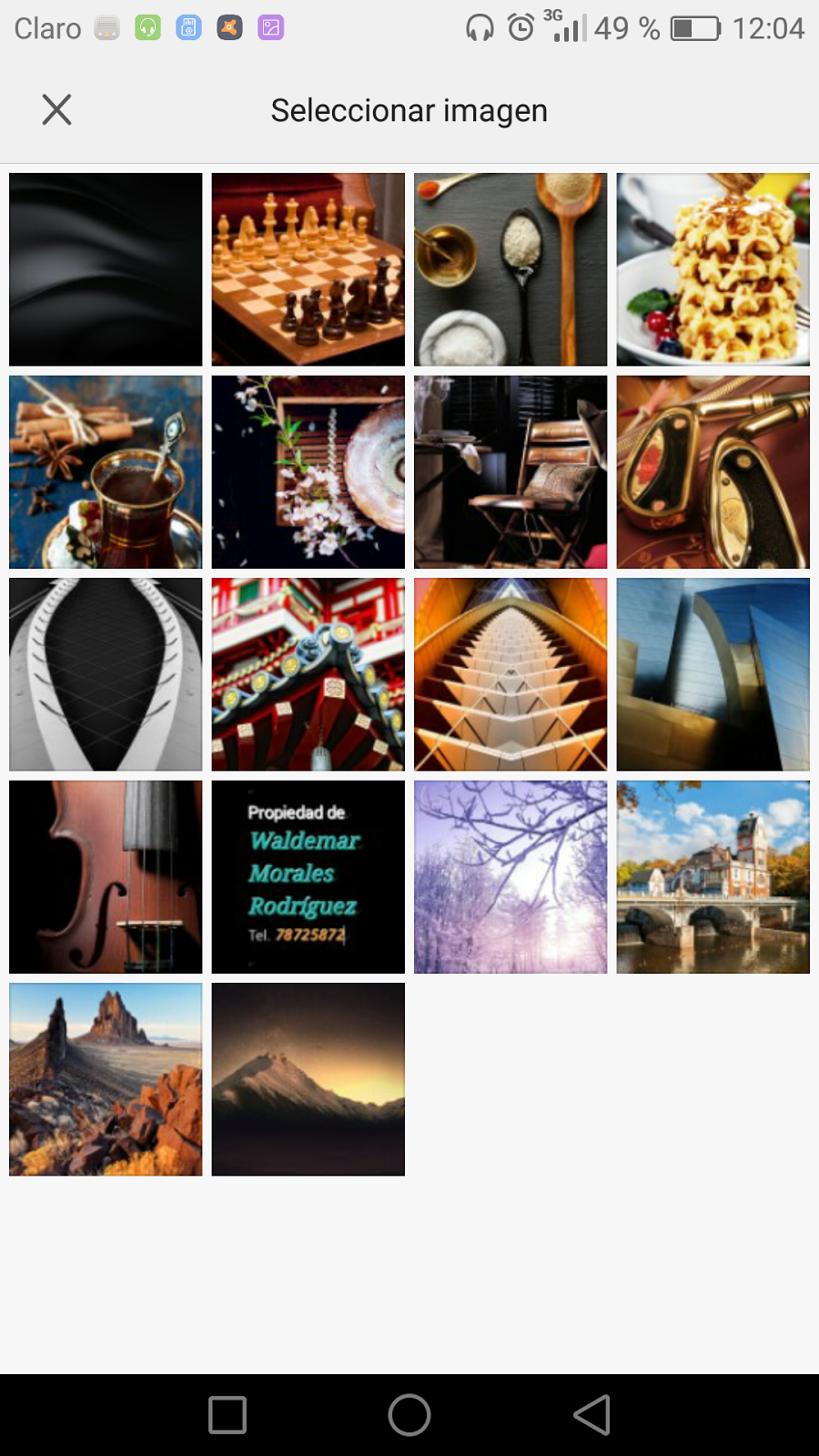Choose the violin close-up image

106,877
